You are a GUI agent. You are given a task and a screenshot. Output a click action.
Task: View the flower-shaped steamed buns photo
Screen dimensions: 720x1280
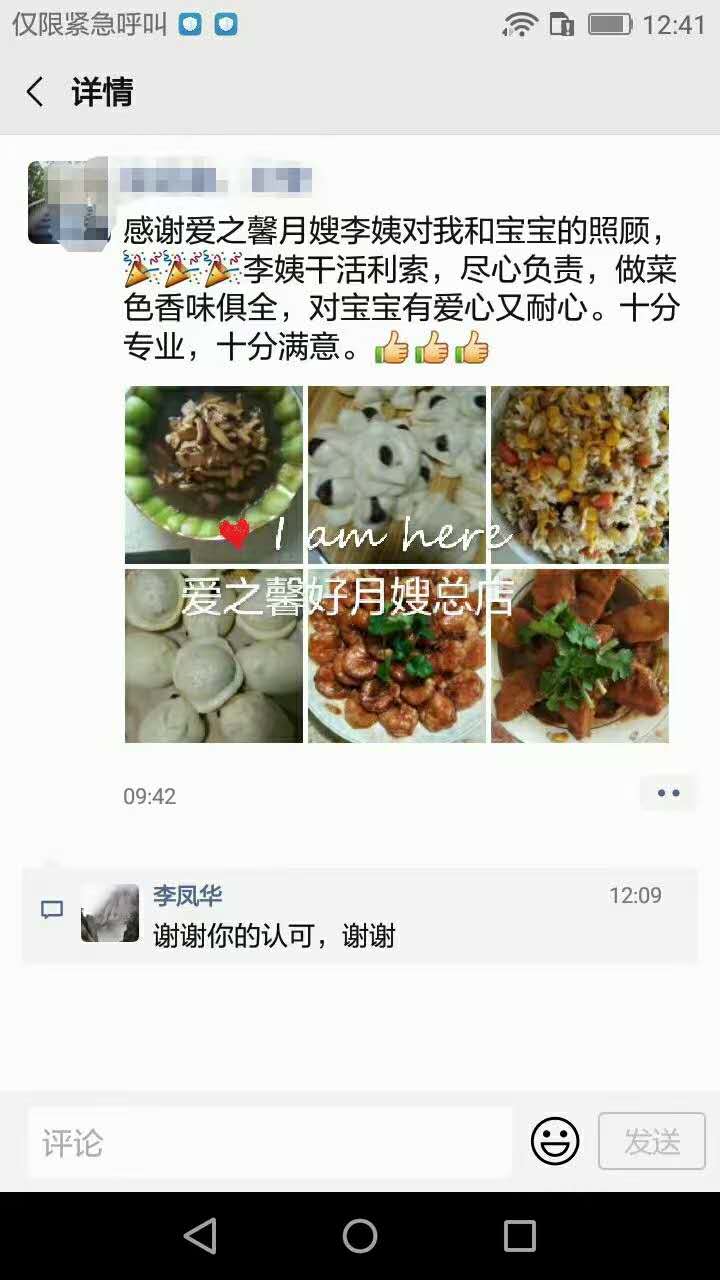tap(397, 475)
